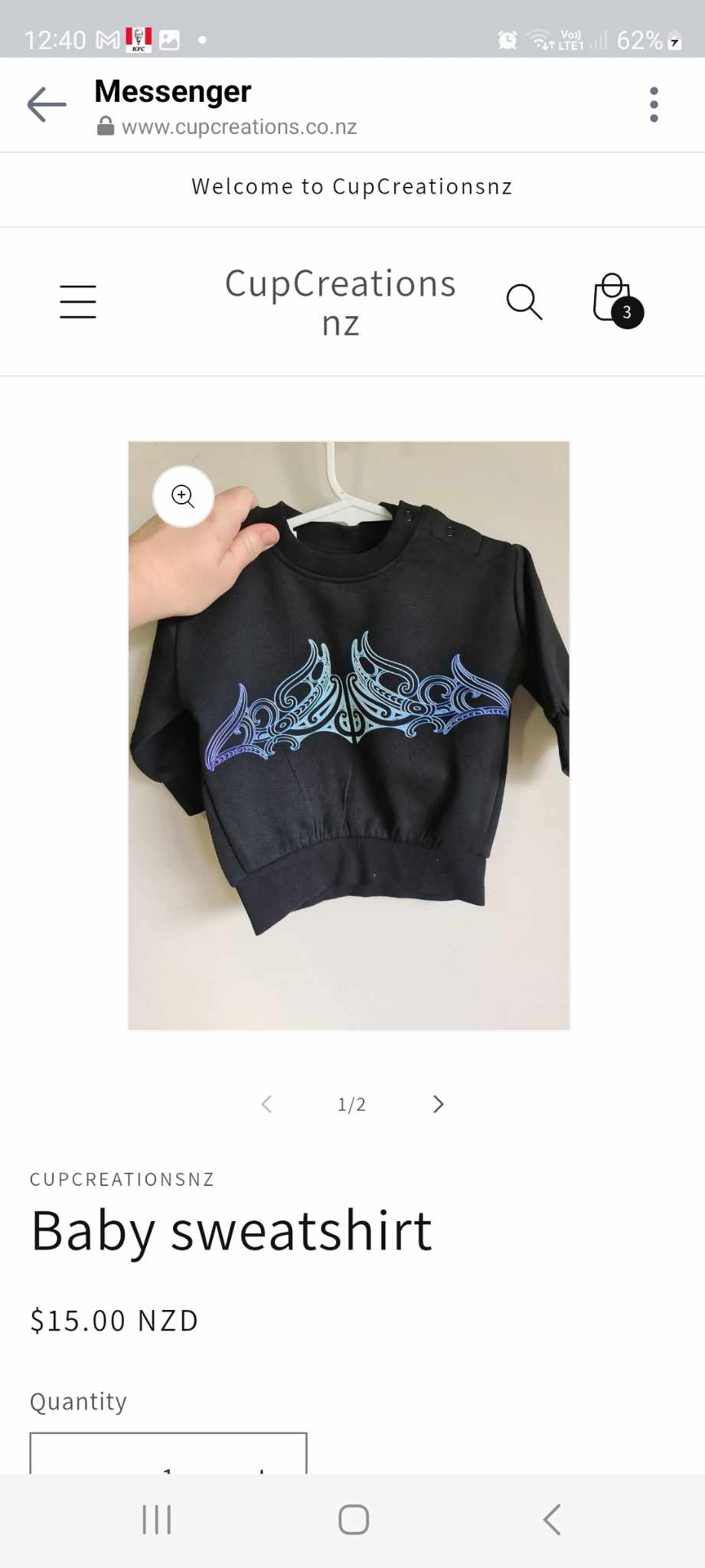Go back from the in-app browser

47,105
